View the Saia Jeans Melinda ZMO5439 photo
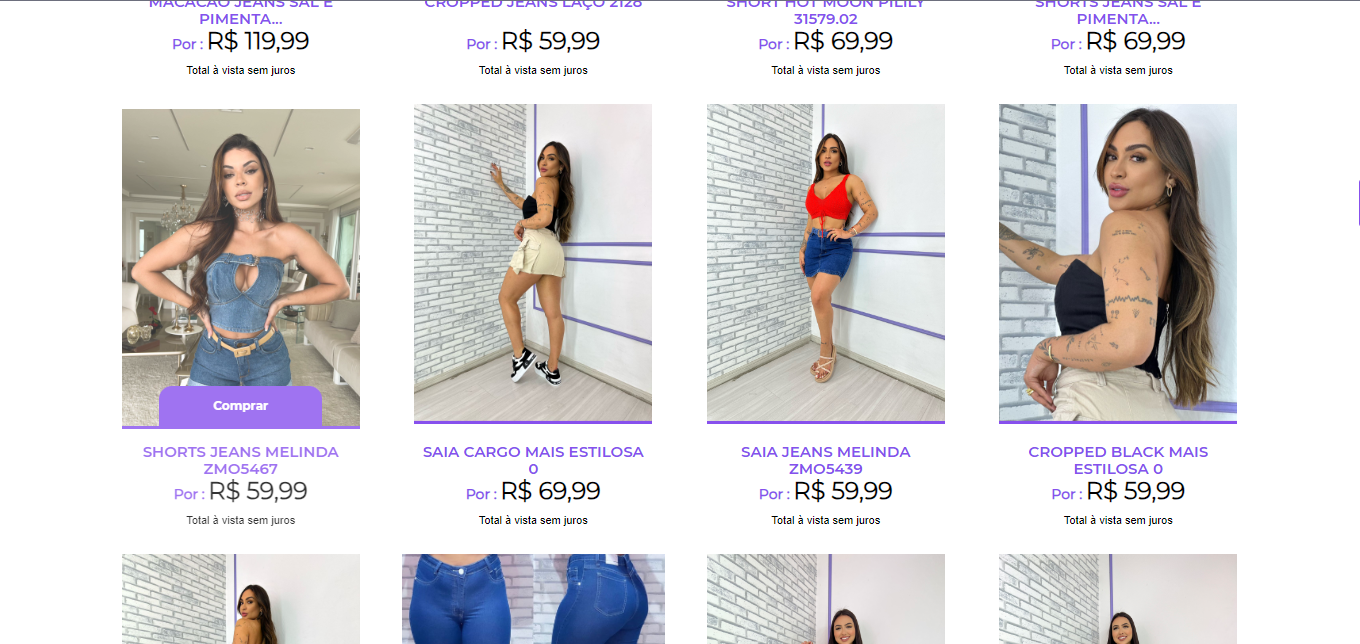The height and width of the screenshot is (644, 1360). click(825, 262)
